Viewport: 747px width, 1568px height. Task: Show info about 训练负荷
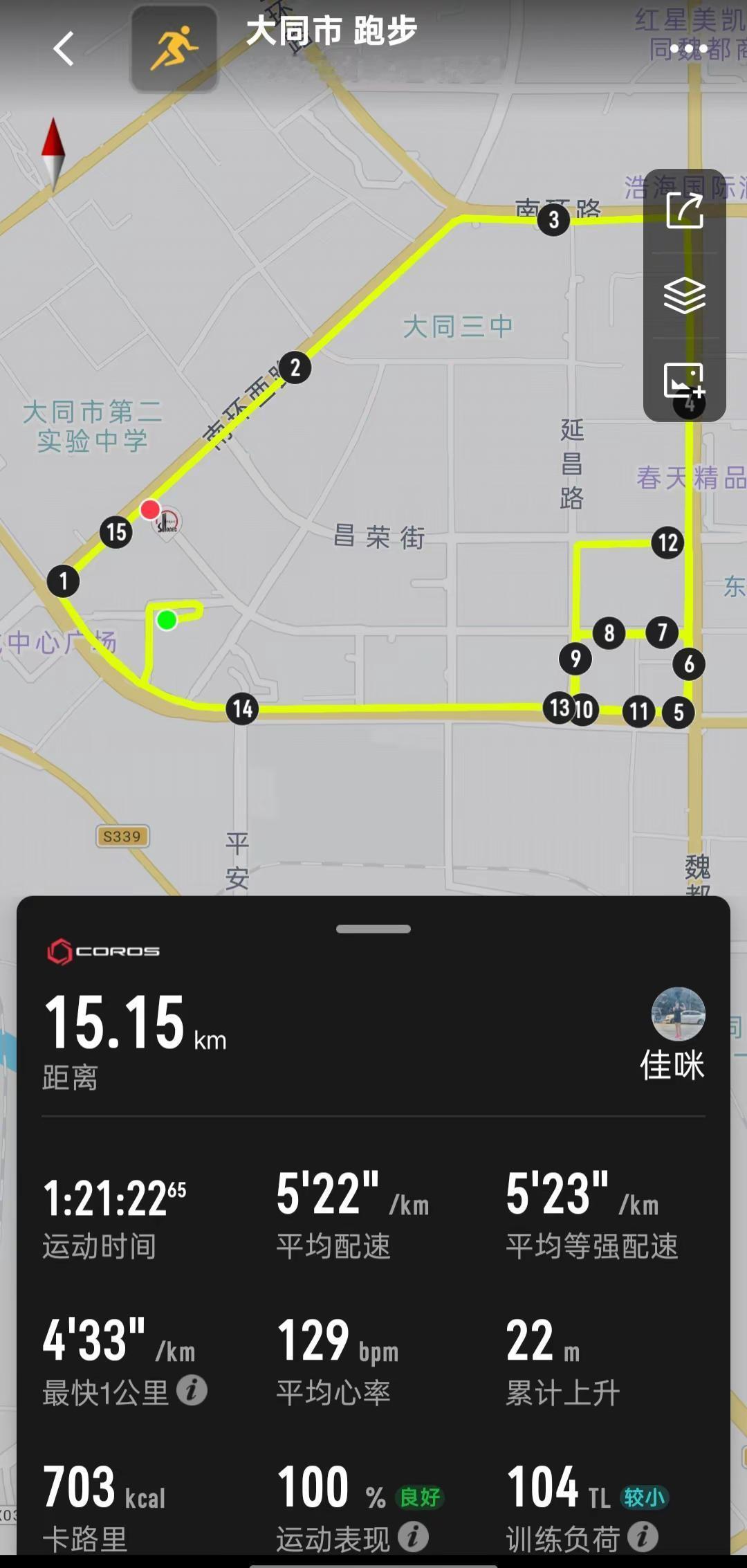643,1536
